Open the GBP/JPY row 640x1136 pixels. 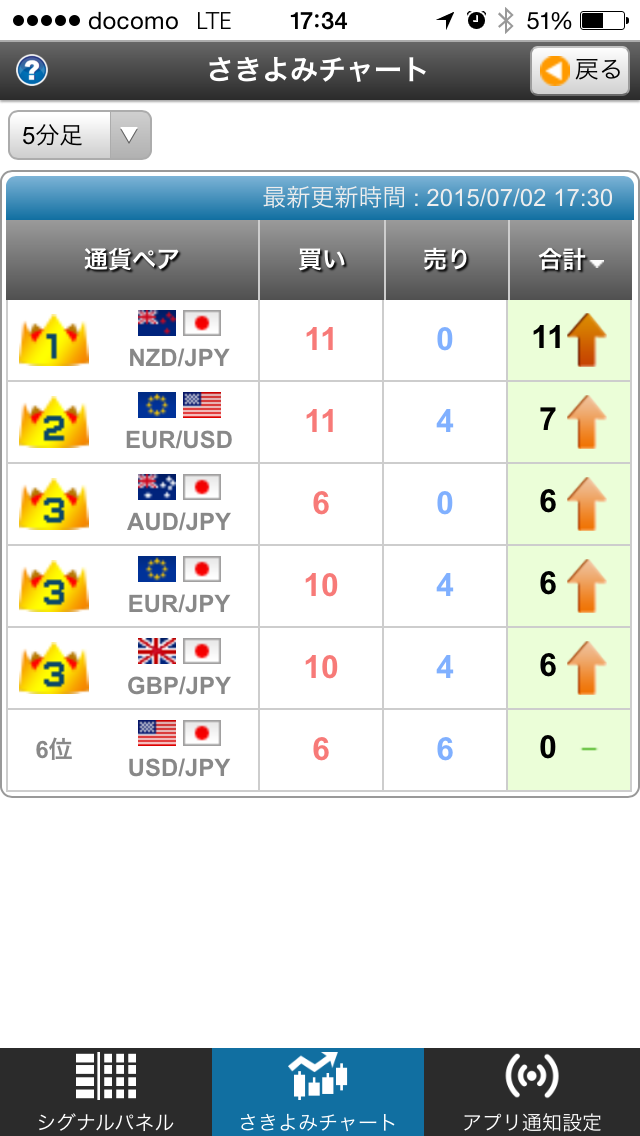pos(319,668)
